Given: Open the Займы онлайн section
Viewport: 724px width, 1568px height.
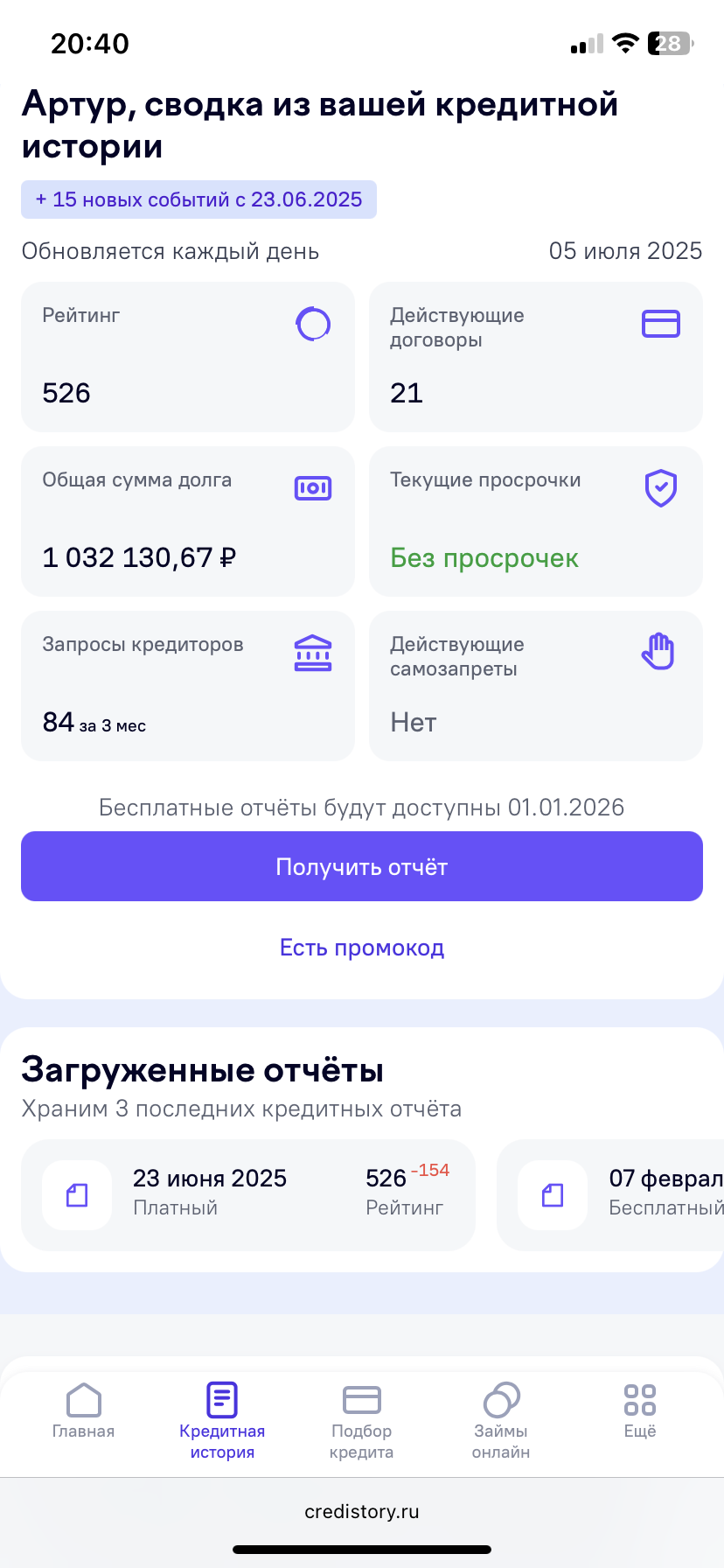Looking at the screenshot, I should tap(500, 1419).
